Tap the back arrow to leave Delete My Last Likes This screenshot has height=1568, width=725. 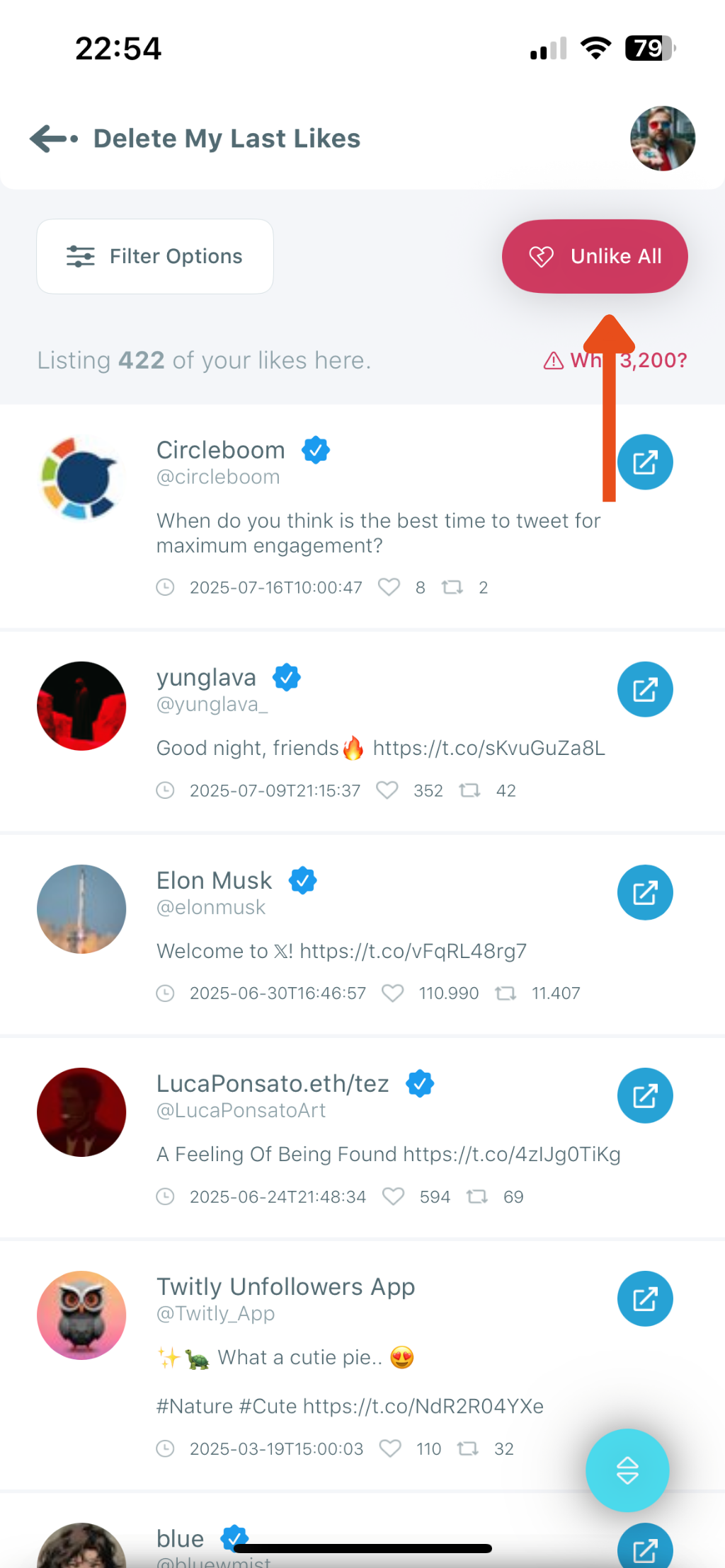tap(48, 139)
